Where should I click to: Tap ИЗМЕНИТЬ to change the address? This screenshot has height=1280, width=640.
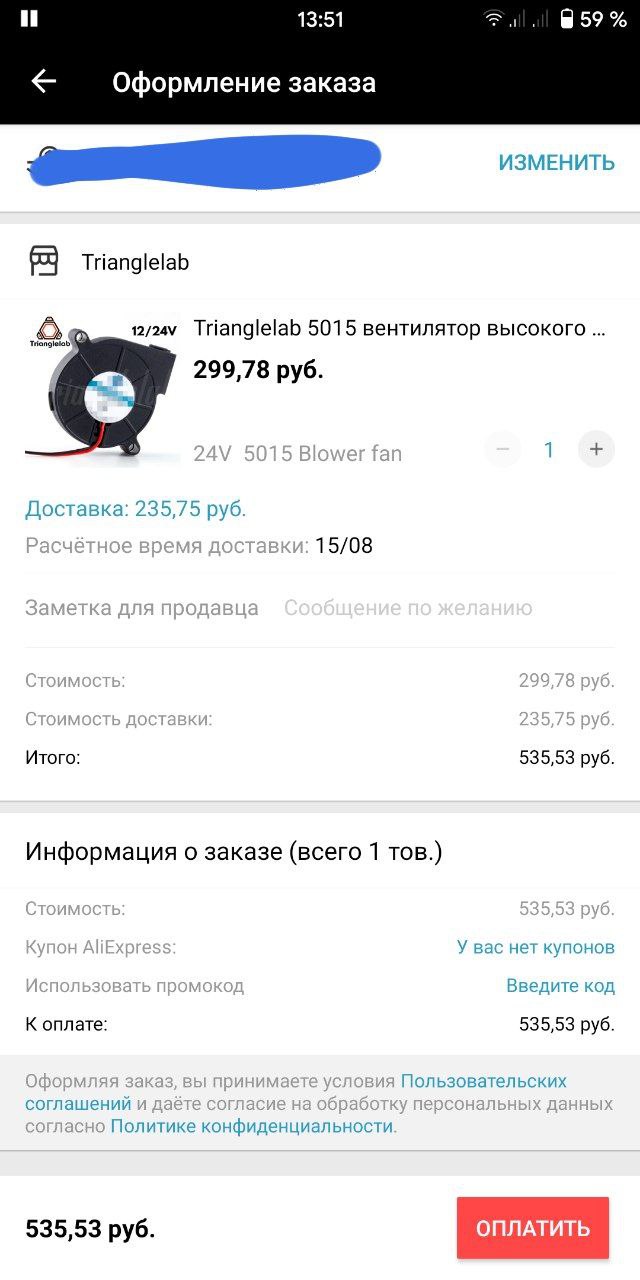tap(557, 162)
